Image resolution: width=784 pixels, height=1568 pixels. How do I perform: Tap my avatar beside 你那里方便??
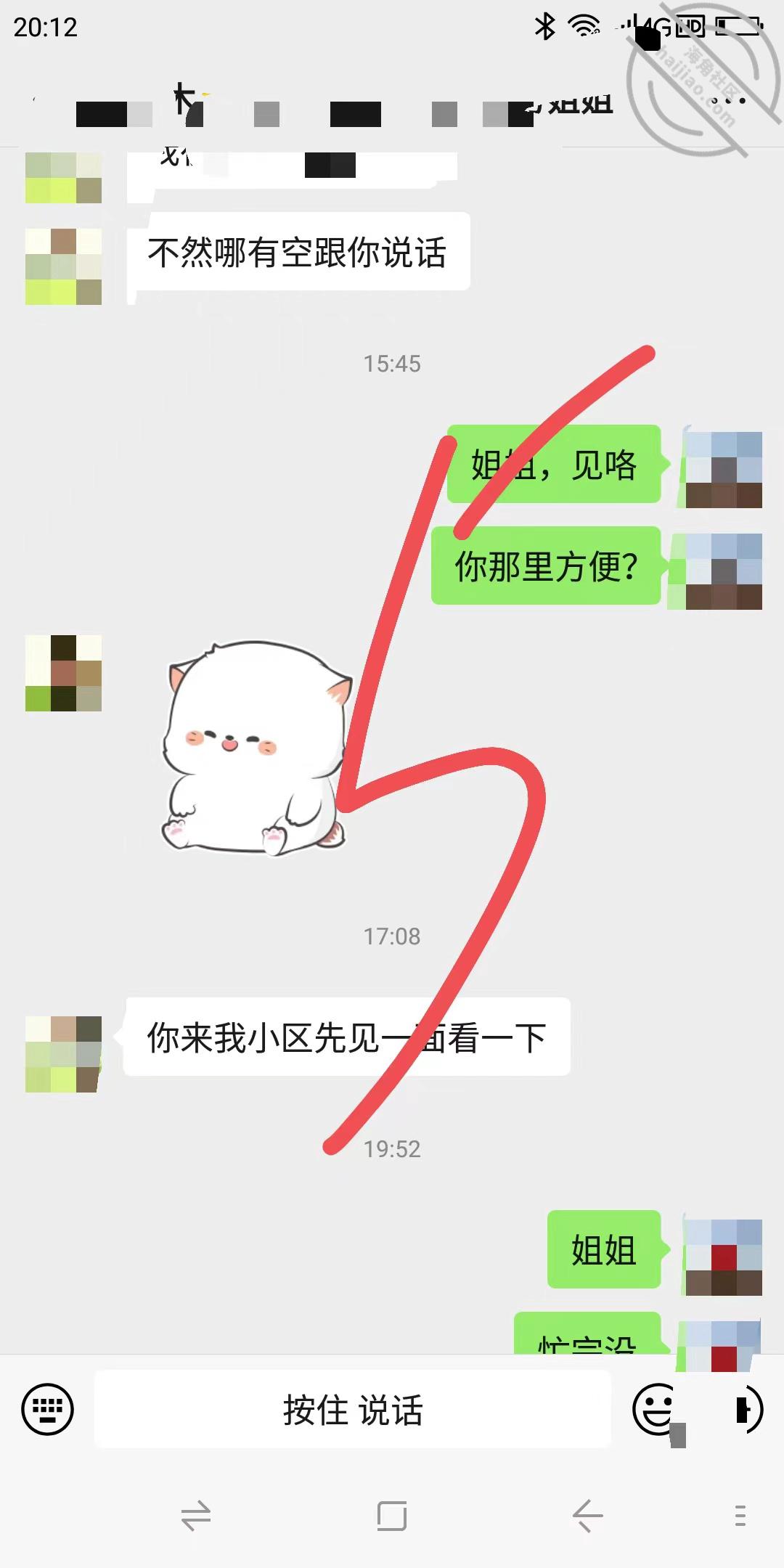pos(724,571)
